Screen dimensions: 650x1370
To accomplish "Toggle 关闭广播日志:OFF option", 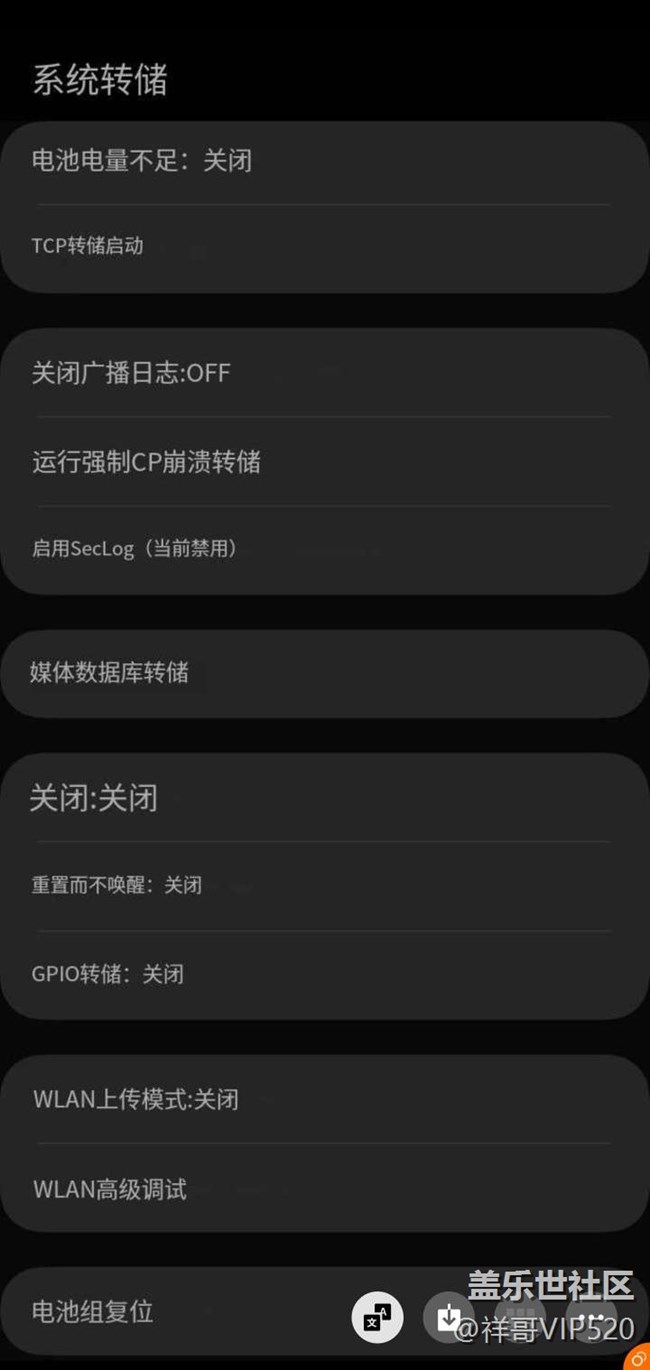I will pos(325,373).
